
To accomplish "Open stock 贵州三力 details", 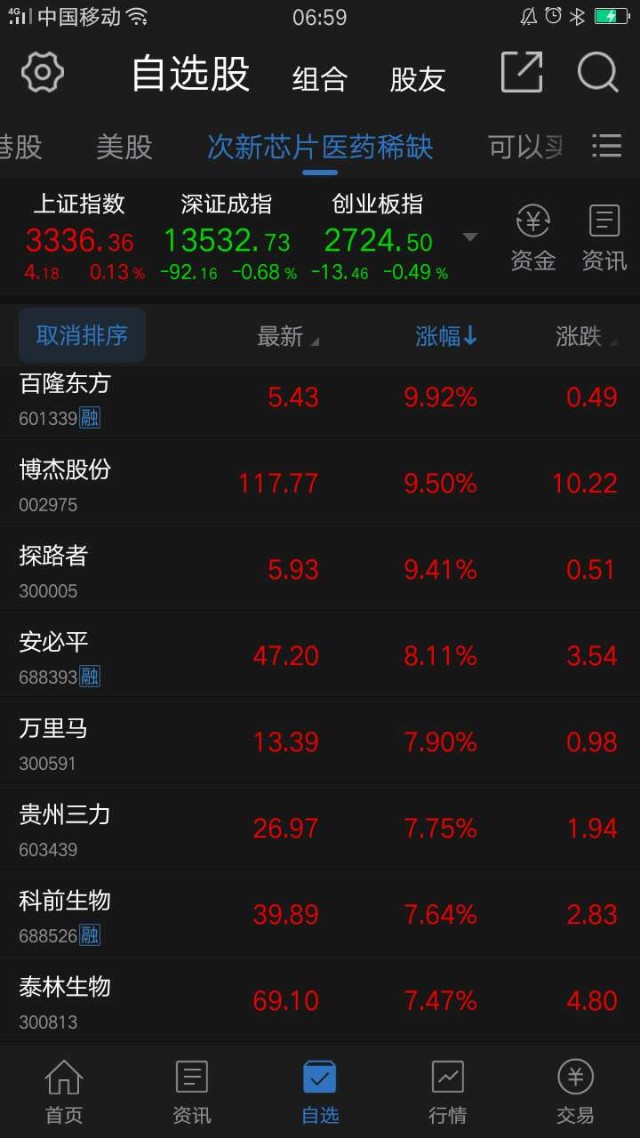I will click(x=320, y=828).
